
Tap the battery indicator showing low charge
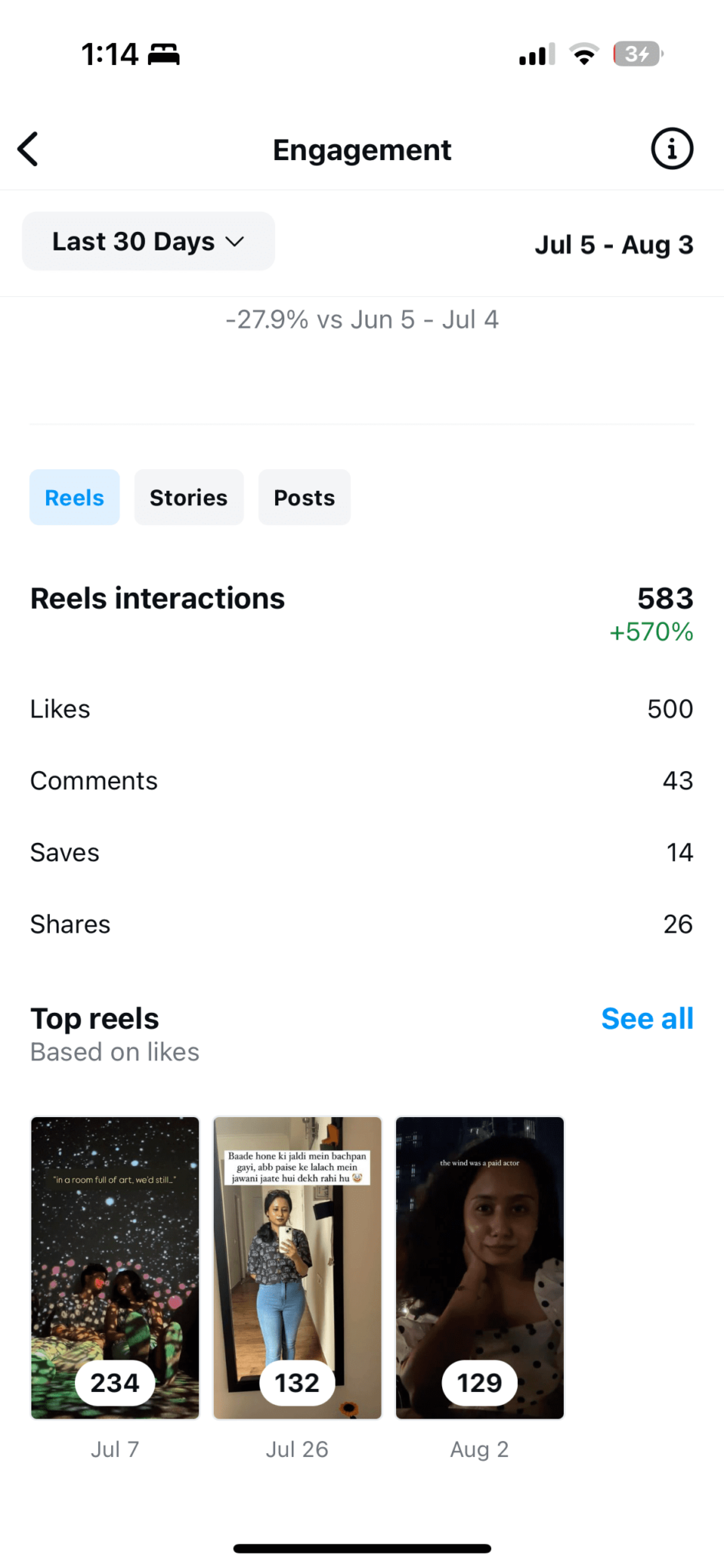pos(637,54)
